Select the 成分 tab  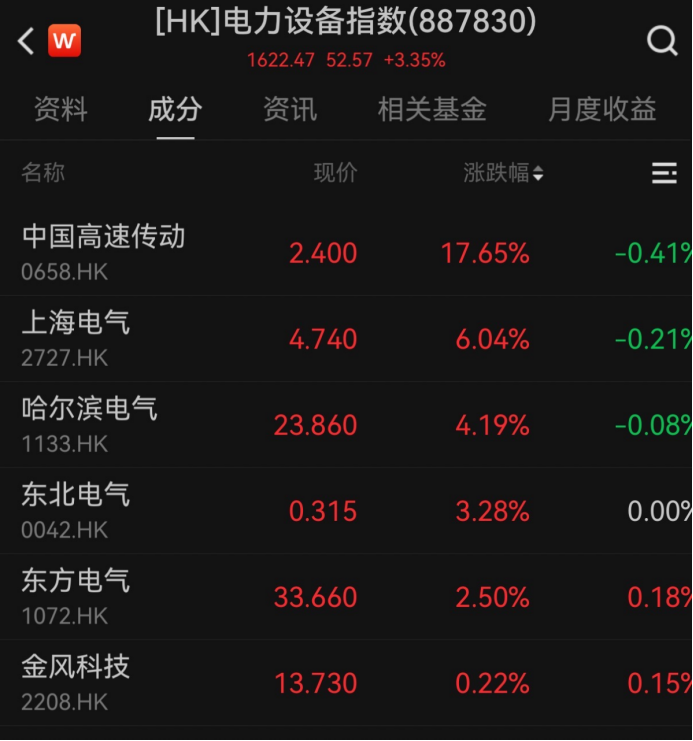coord(175,109)
